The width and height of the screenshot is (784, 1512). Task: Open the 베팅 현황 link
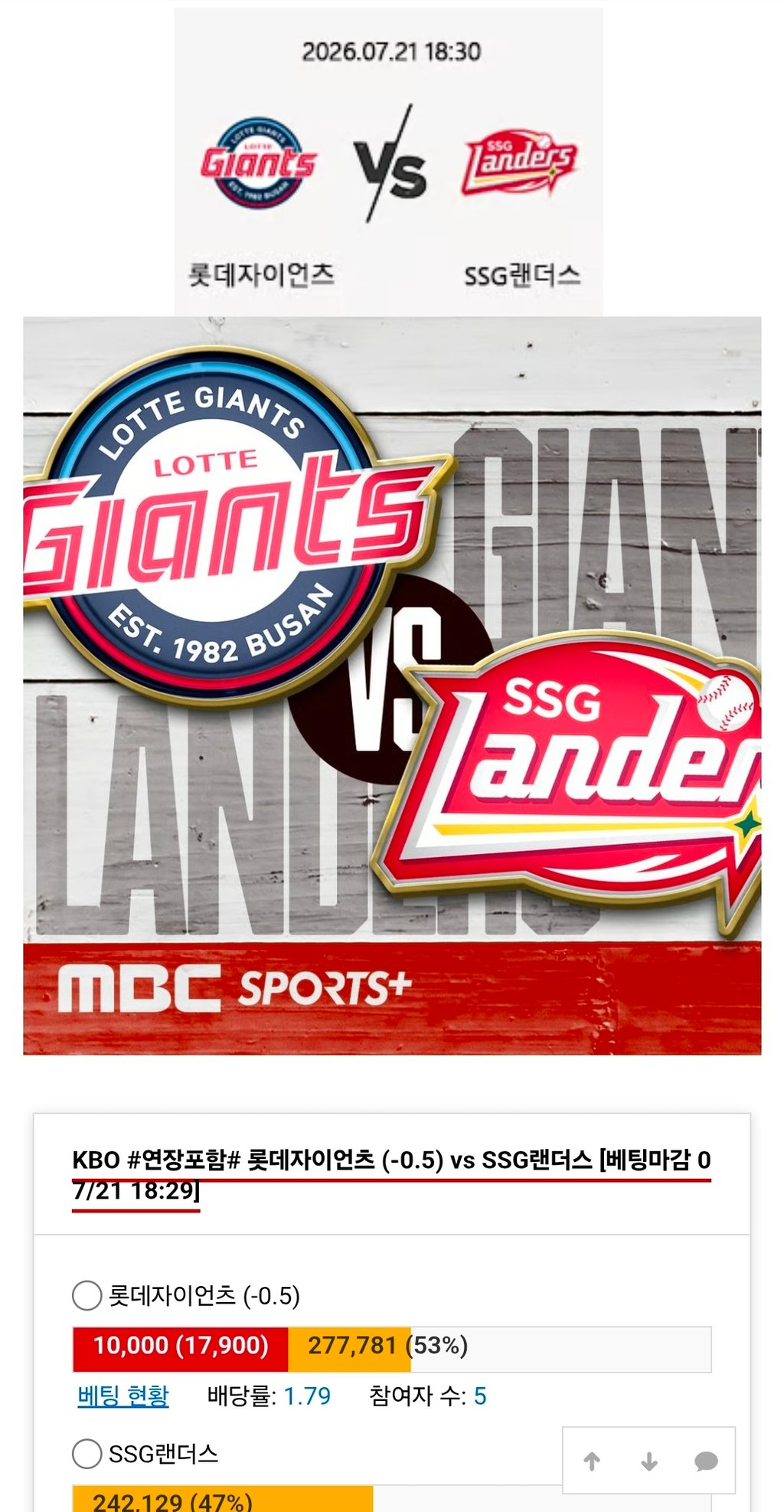tap(123, 1396)
